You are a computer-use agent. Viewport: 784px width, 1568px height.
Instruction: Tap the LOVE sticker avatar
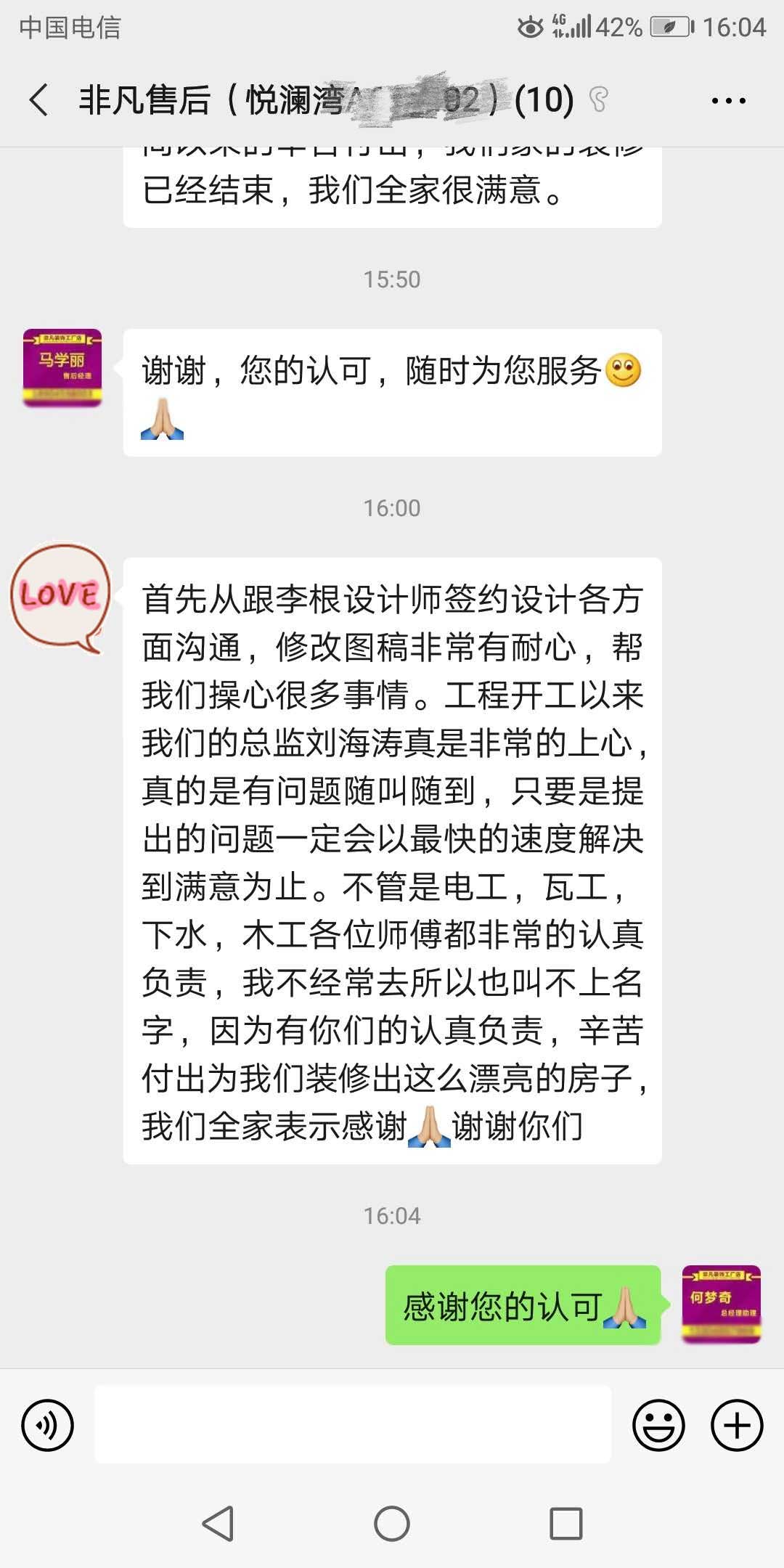click(x=60, y=597)
